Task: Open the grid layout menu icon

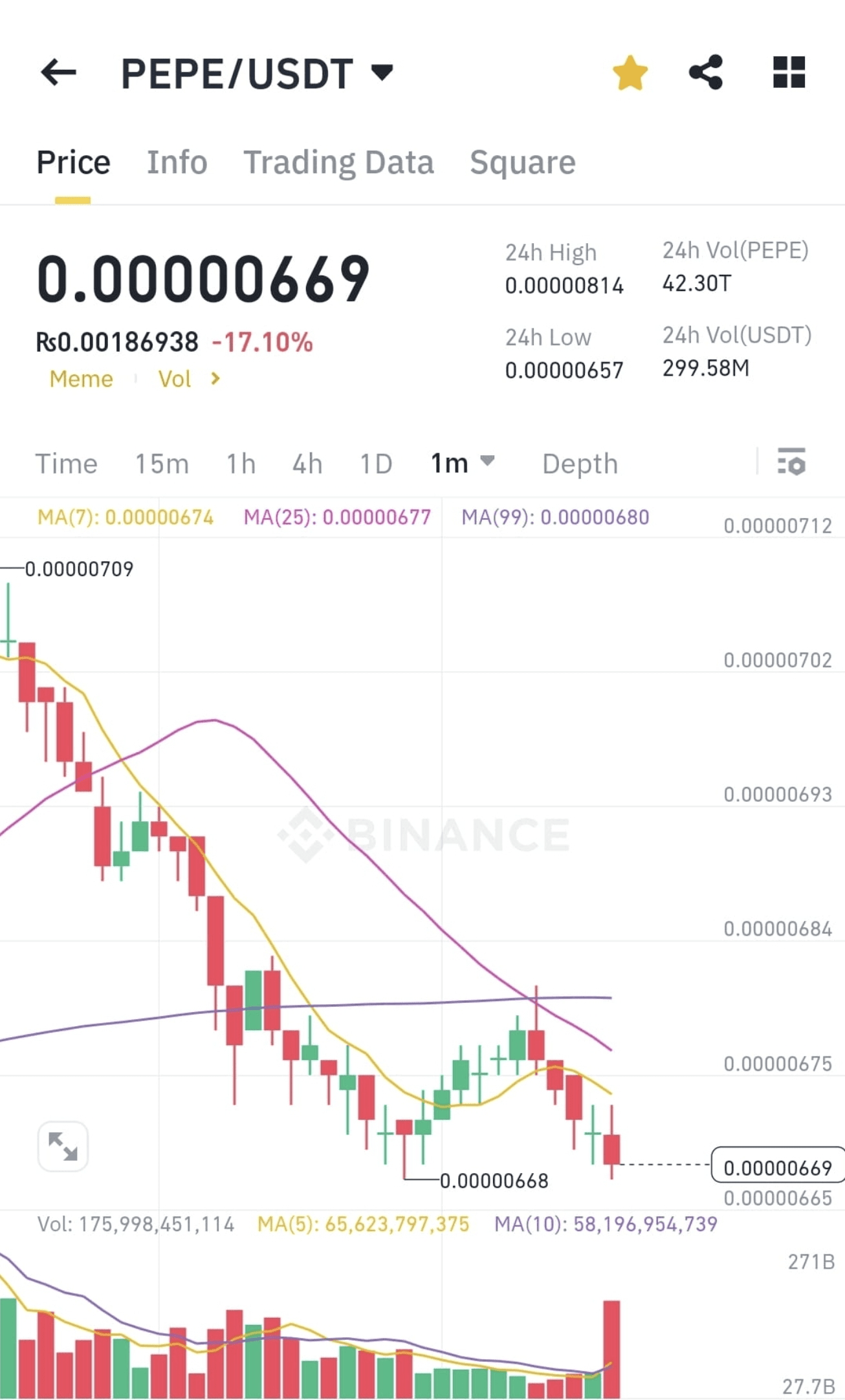Action: pos(789,72)
